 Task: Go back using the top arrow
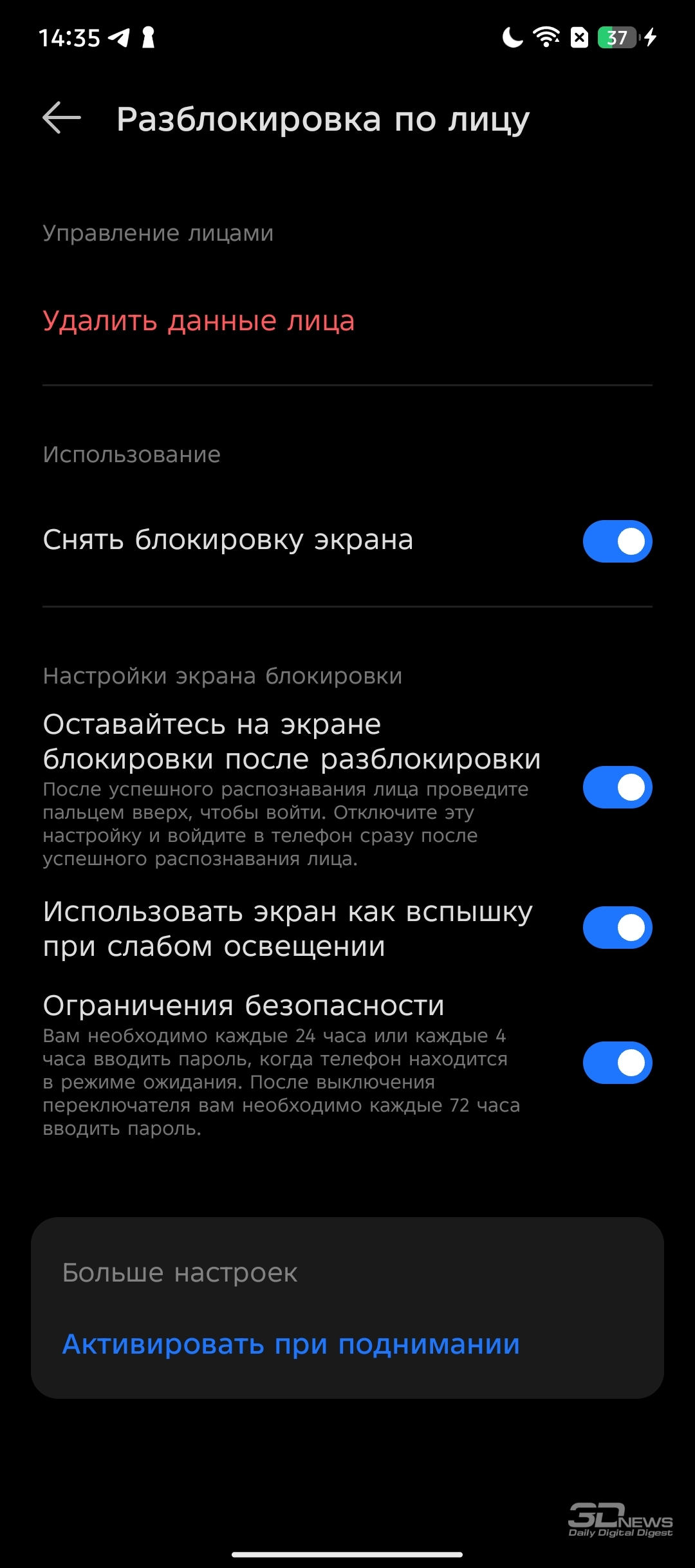[62, 118]
